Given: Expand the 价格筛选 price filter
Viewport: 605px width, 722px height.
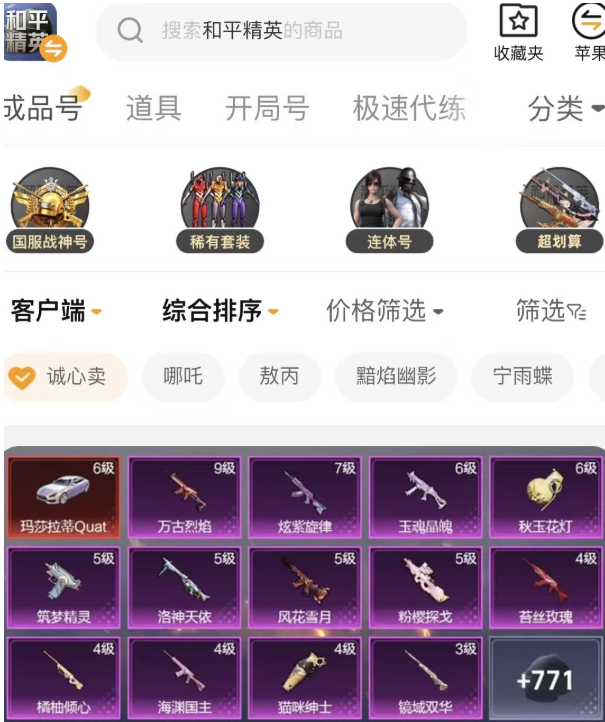Looking at the screenshot, I should [x=384, y=311].
